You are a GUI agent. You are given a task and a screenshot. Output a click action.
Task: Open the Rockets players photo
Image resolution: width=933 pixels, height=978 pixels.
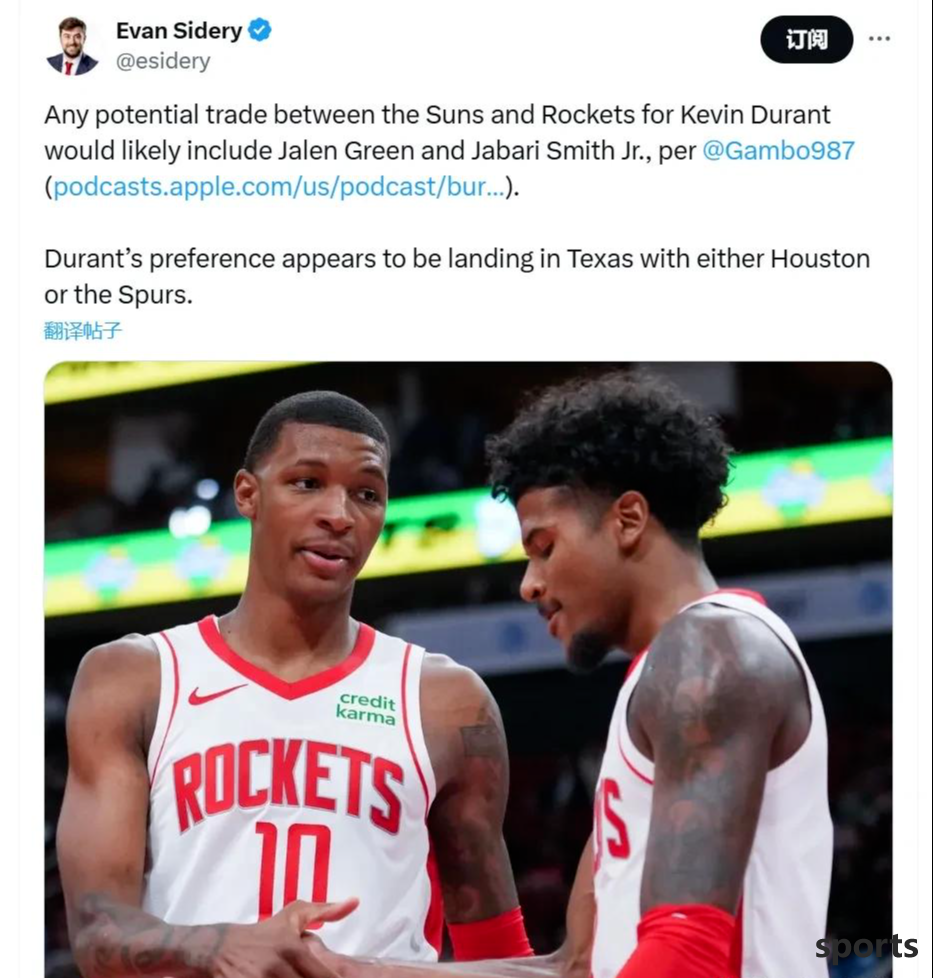[x=468, y=668]
